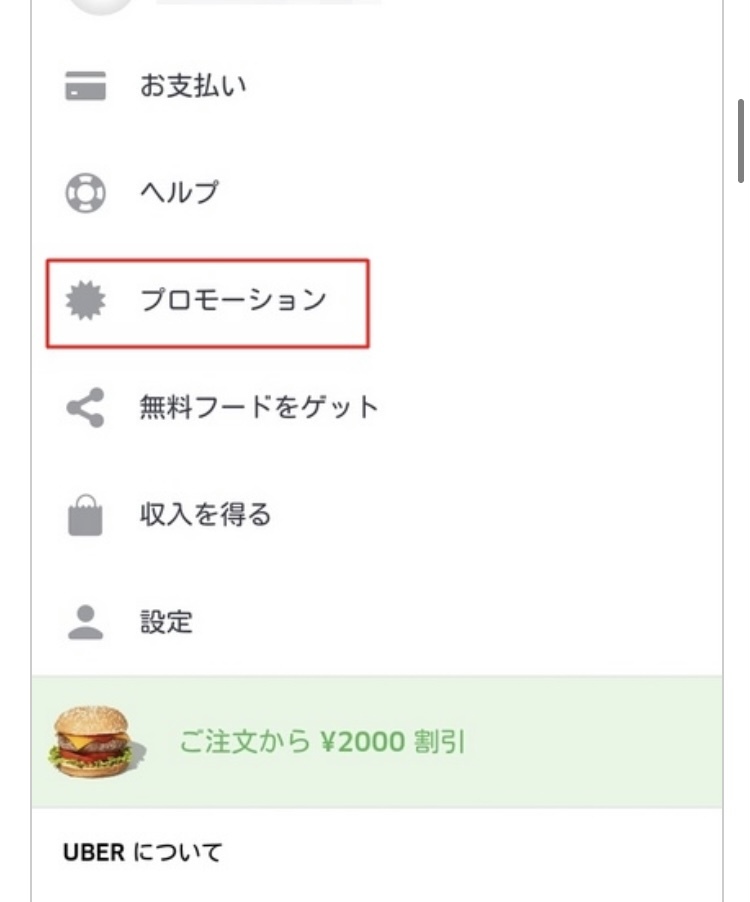
Task: Select プロモーション from the menu
Action: click(x=232, y=300)
